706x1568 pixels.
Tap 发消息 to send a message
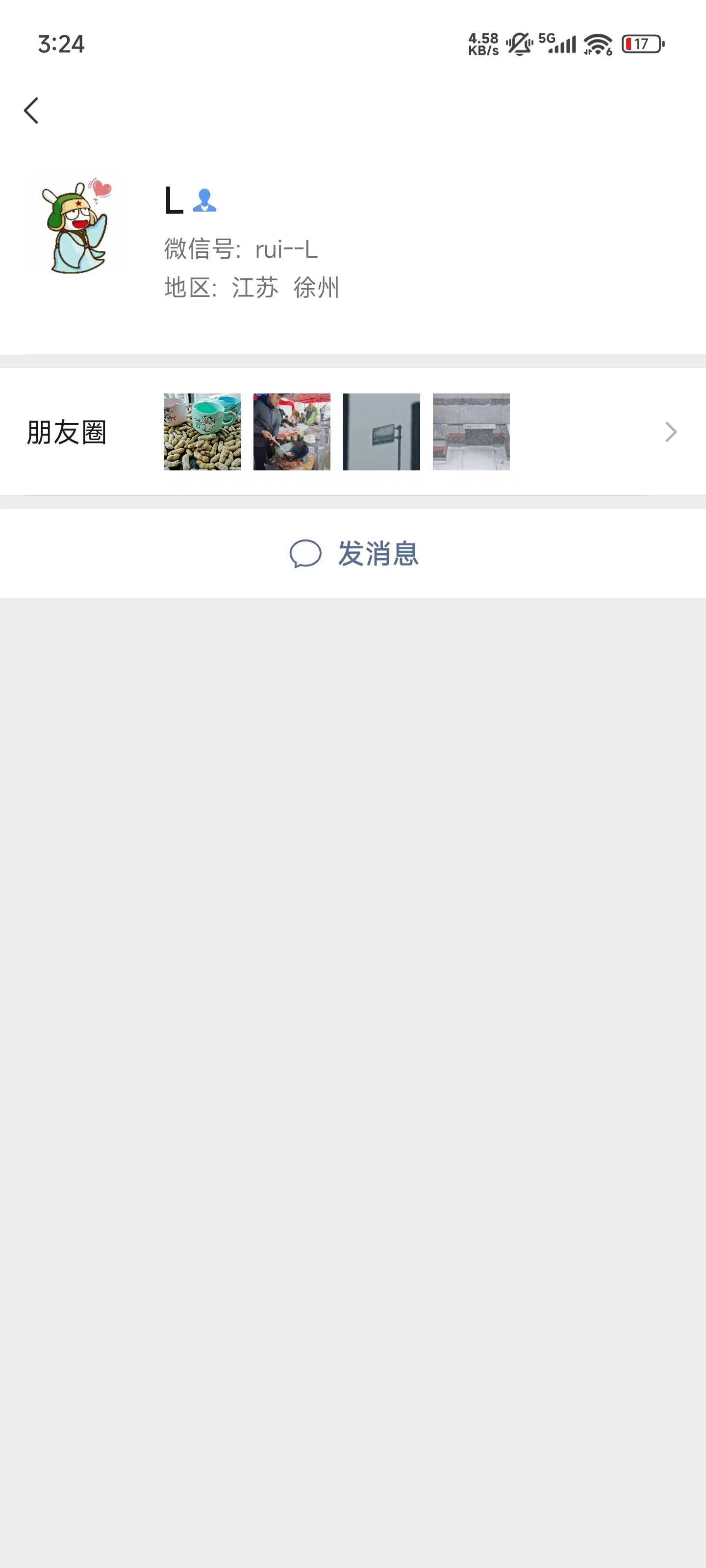353,553
